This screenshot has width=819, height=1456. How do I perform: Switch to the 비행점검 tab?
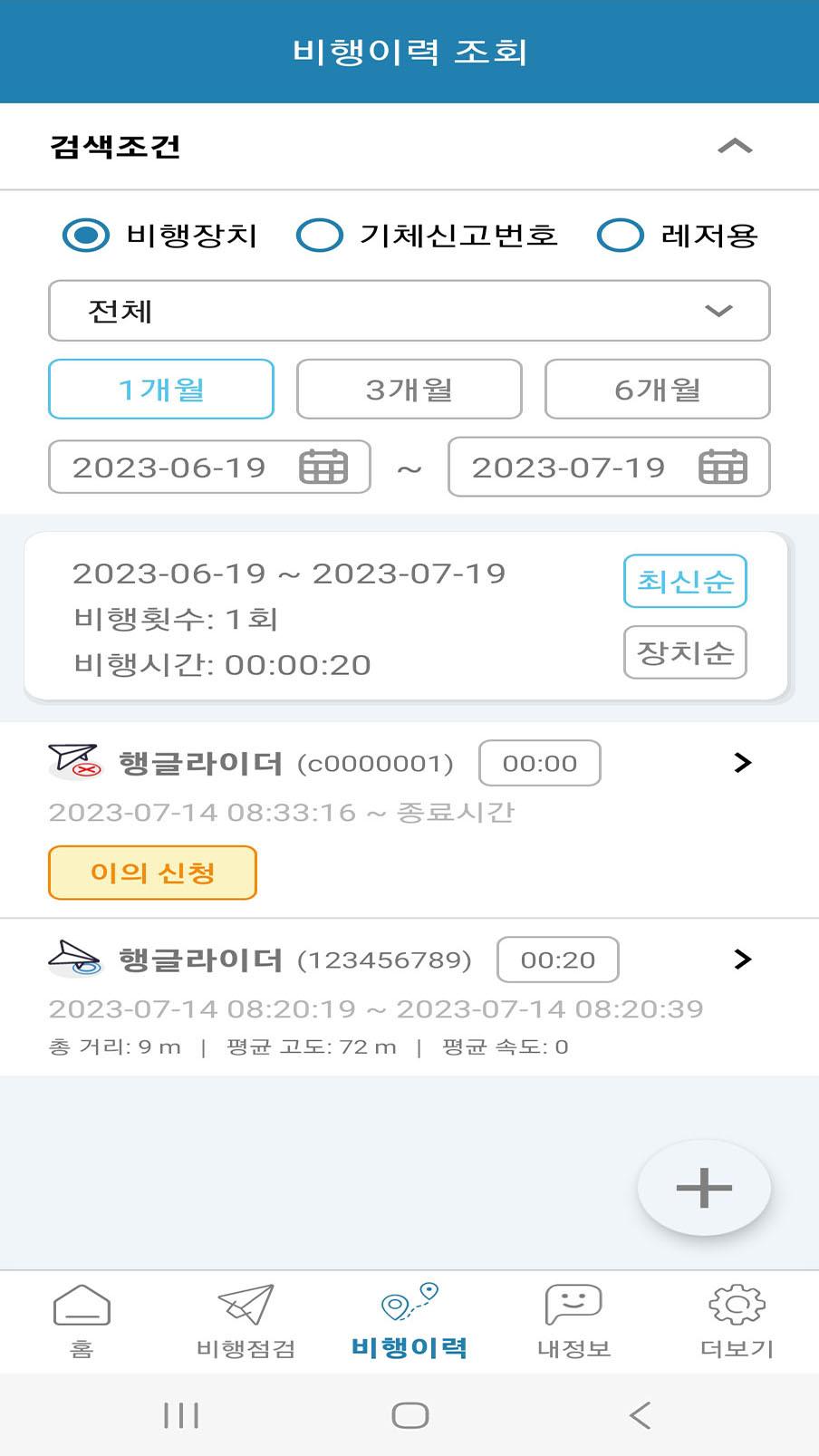click(x=246, y=1322)
